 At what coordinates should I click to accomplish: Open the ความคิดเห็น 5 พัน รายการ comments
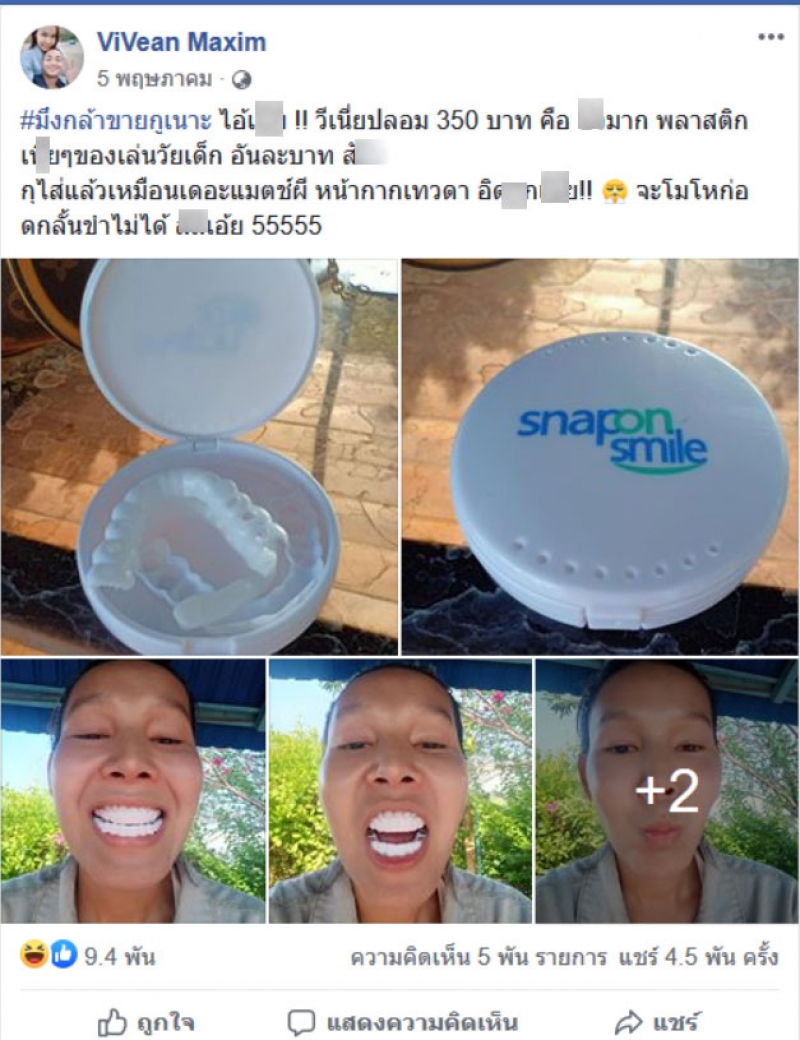(478, 957)
